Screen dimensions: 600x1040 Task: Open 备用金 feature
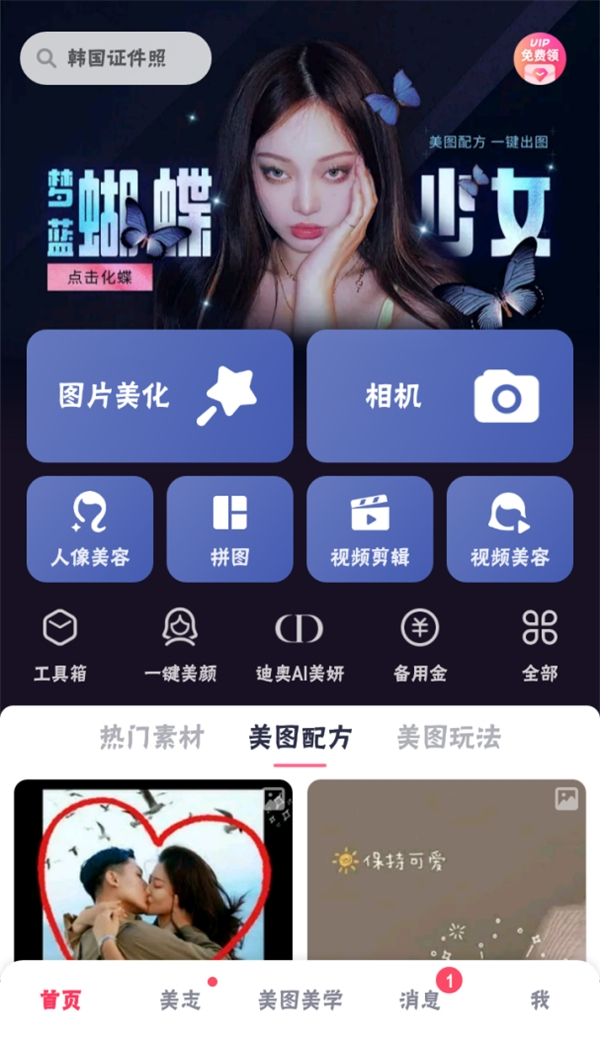420,645
